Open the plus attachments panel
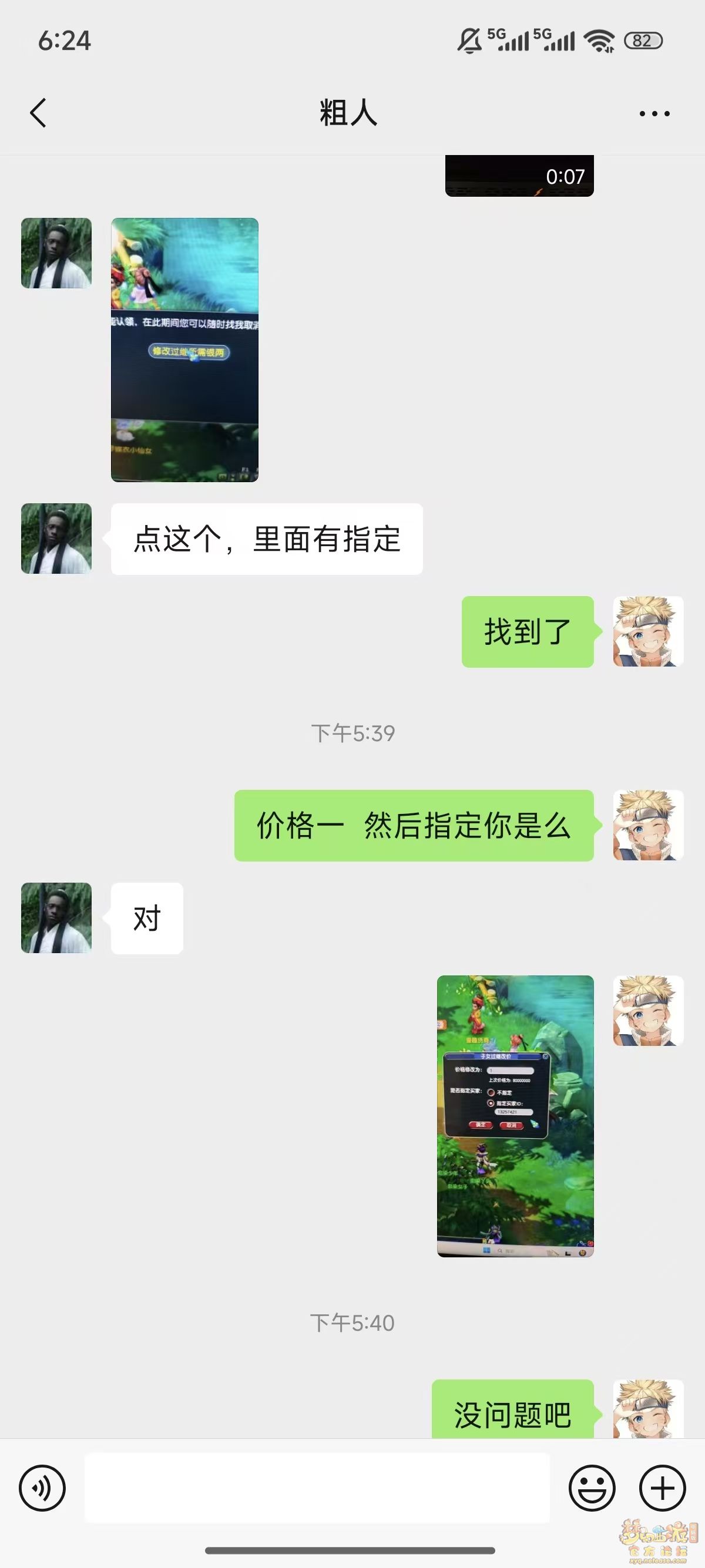The image size is (705, 1568). [662, 1488]
